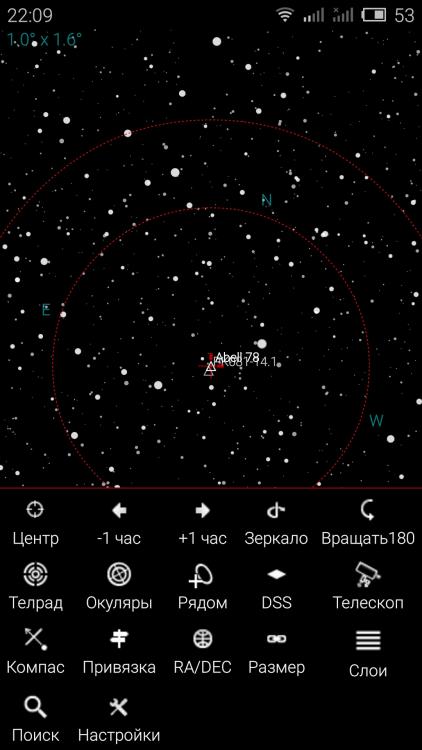Shift time back with -1 час
The height and width of the screenshot is (750, 422).
coord(119,524)
